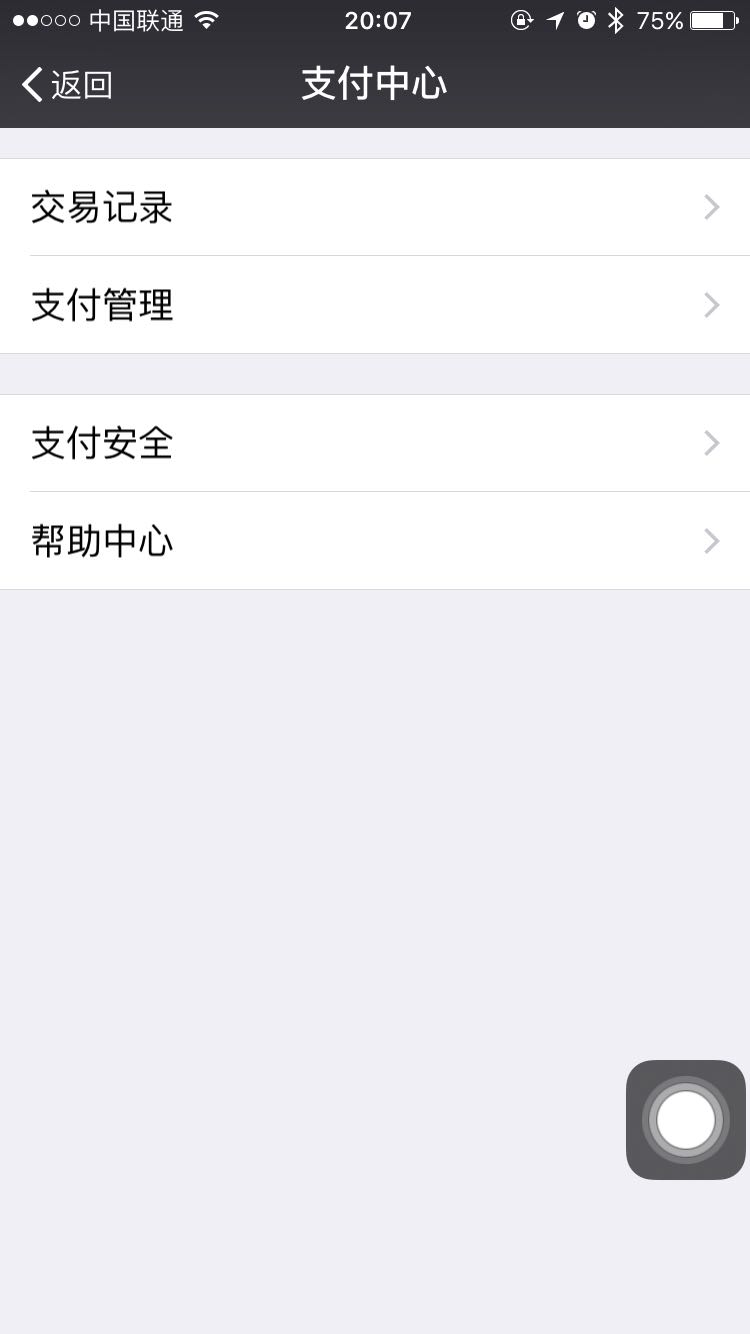Tap the location arrow status icon
The height and width of the screenshot is (1334, 750).
click(x=556, y=19)
